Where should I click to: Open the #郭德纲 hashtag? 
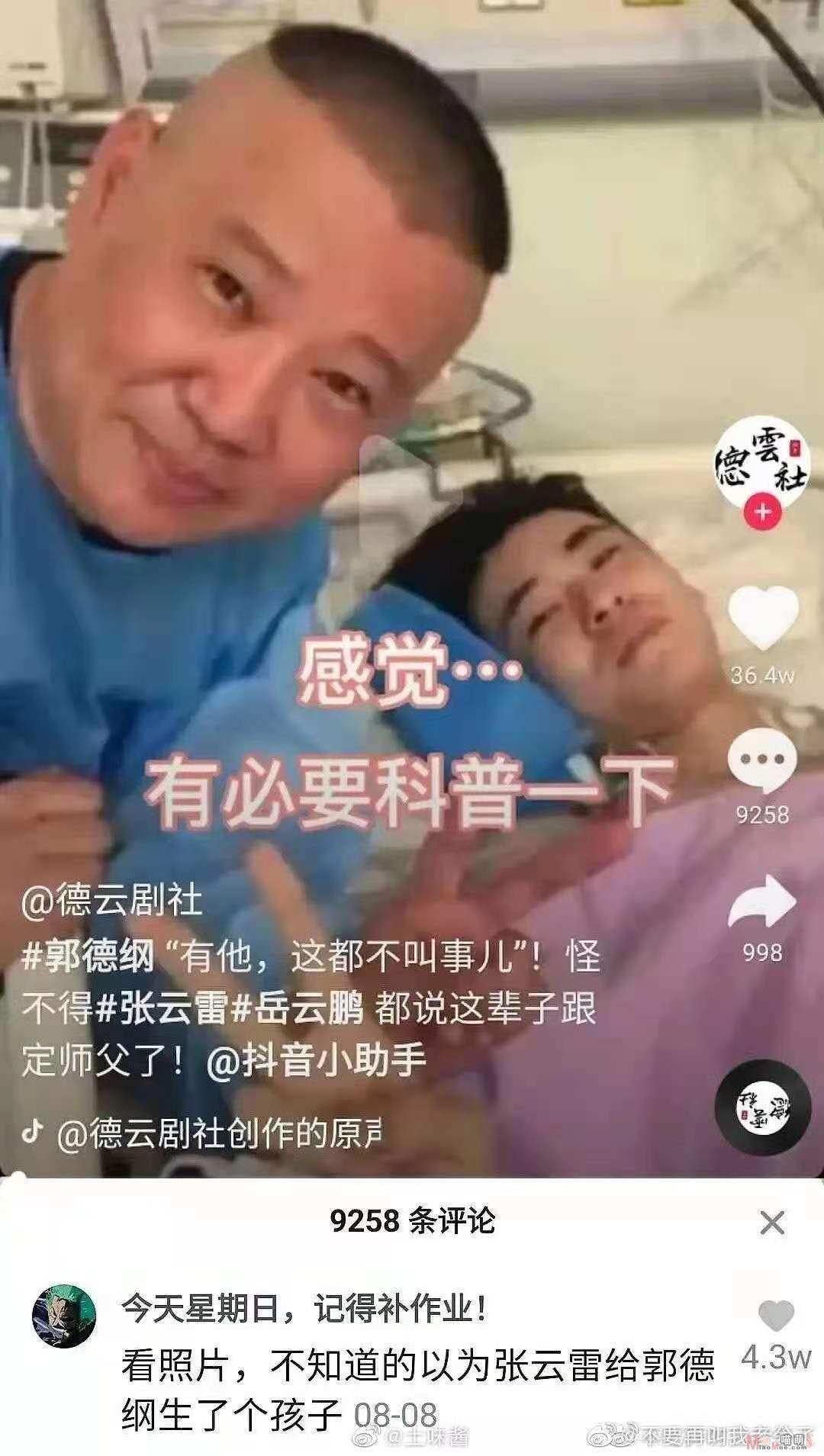click(88, 956)
